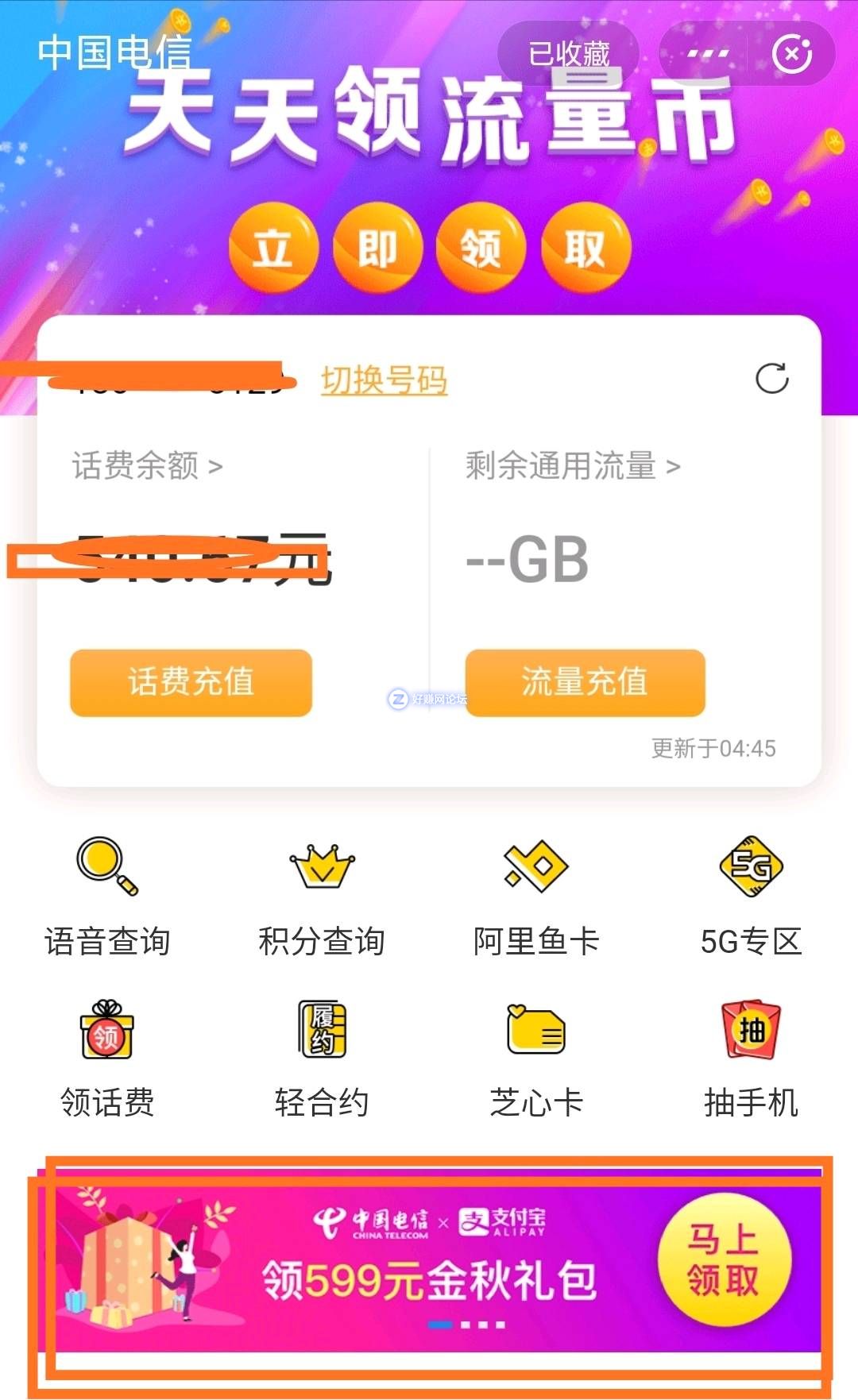Tap the 流量充值 button
This screenshot has height=1400, width=858.
(x=585, y=682)
